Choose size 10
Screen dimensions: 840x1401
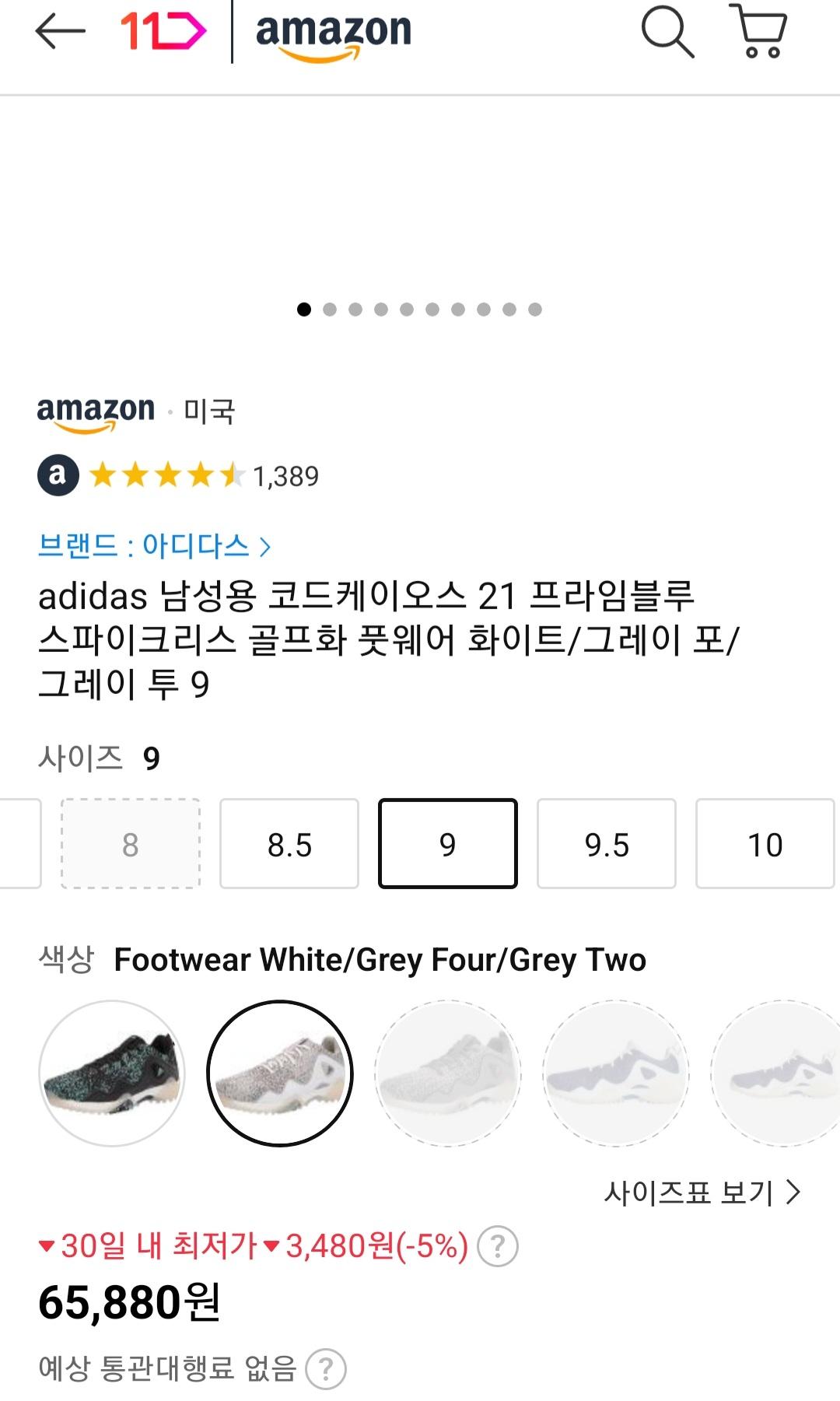pos(765,844)
